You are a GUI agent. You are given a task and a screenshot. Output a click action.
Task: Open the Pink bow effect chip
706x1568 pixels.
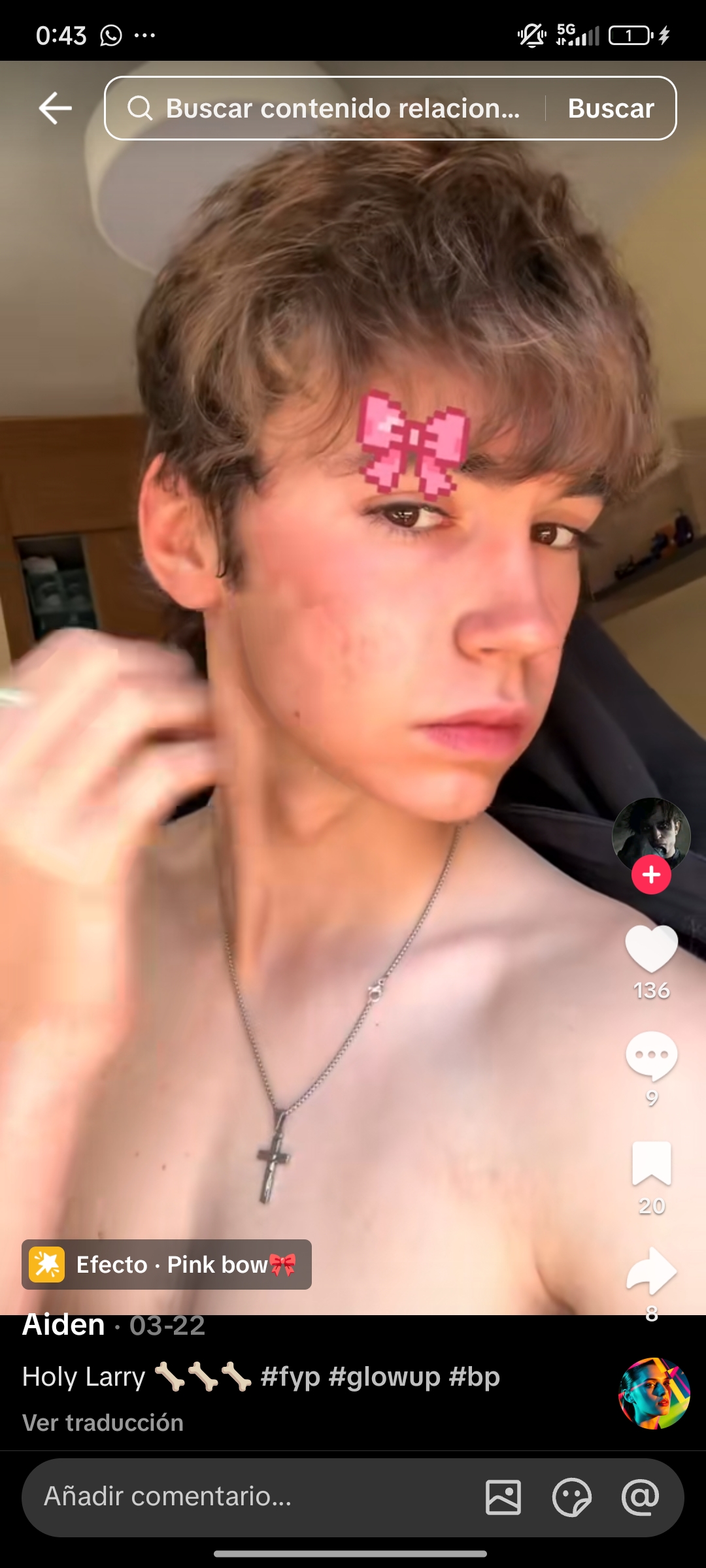click(167, 1265)
